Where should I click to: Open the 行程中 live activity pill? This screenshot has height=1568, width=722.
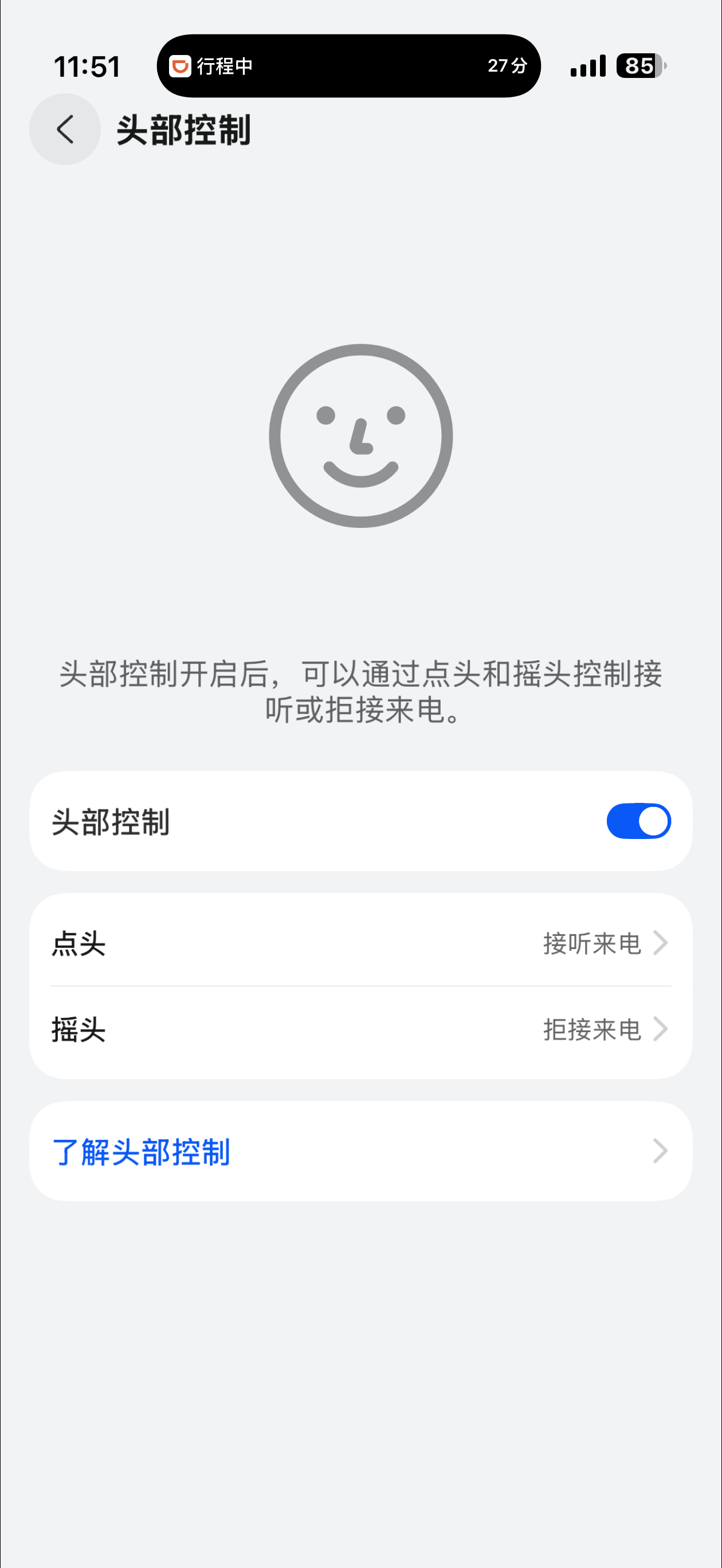(349, 66)
